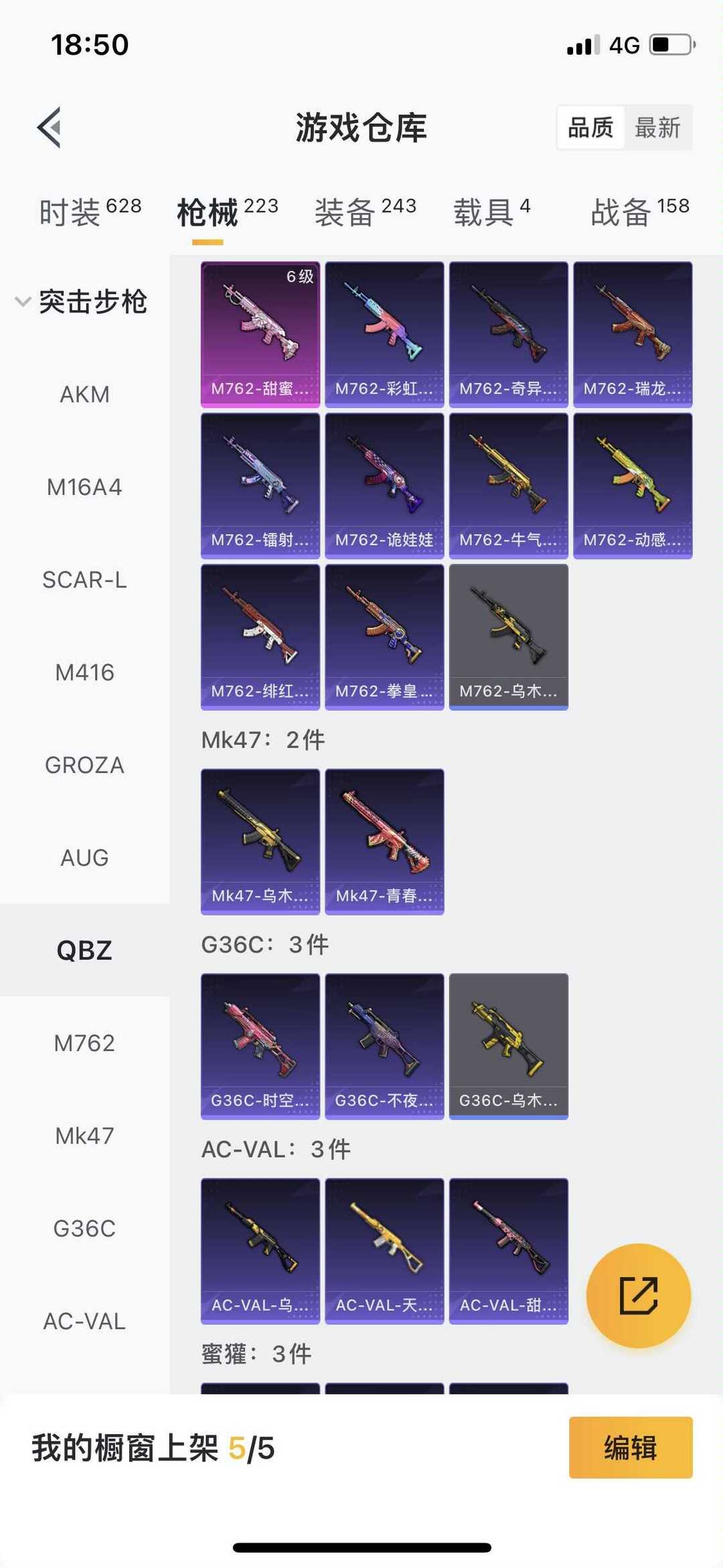
Task: Go back using the top-left arrow
Action: 50,127
